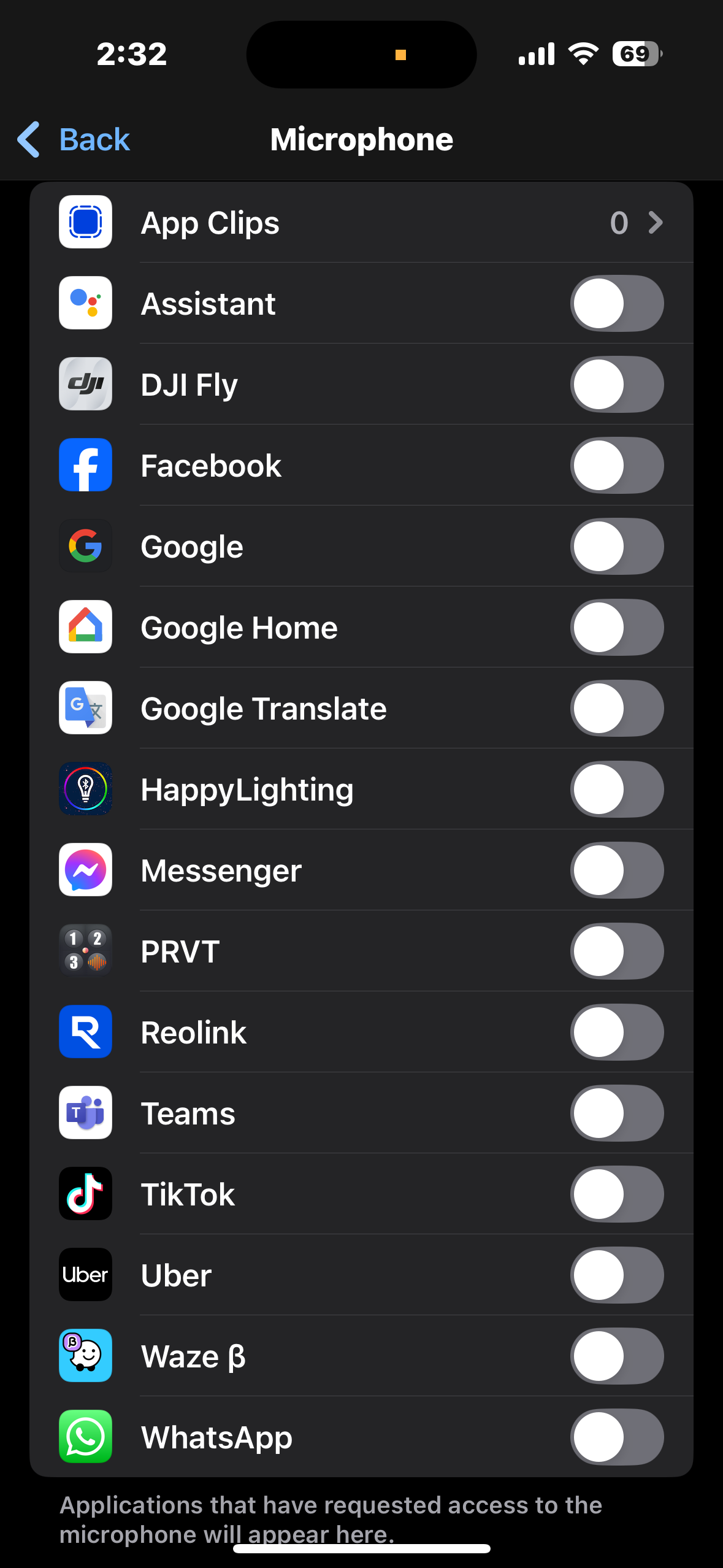Turn on microphone for PRVT

[616, 951]
